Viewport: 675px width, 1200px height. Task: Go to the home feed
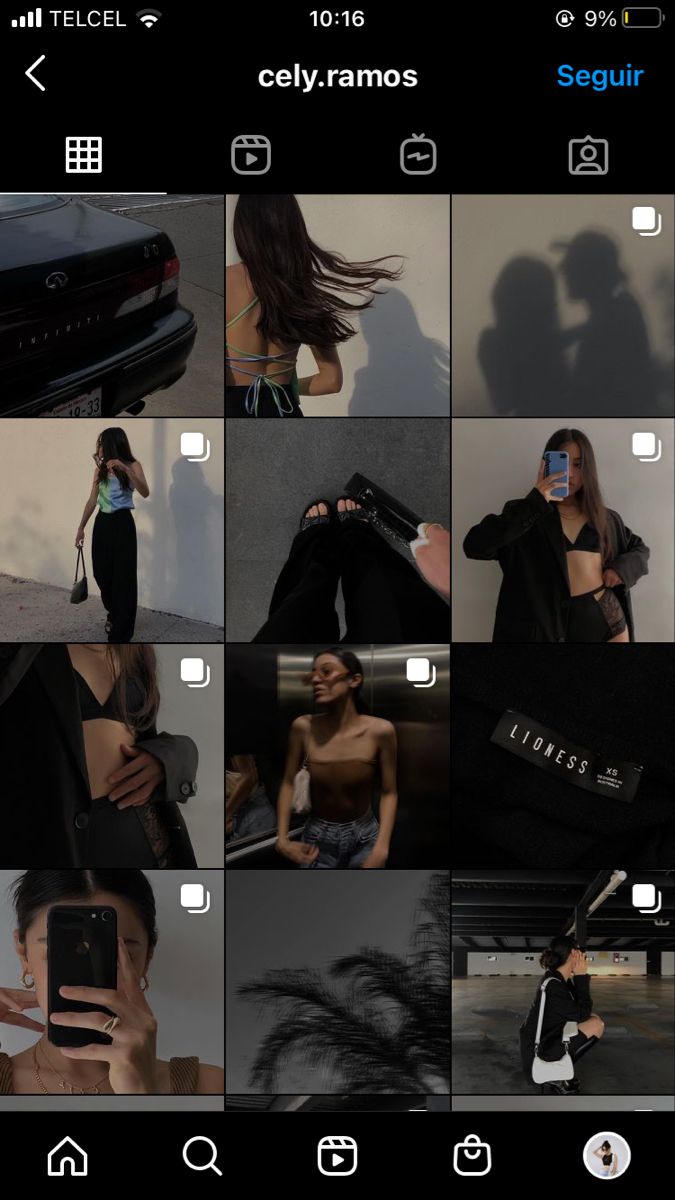(x=68, y=1157)
